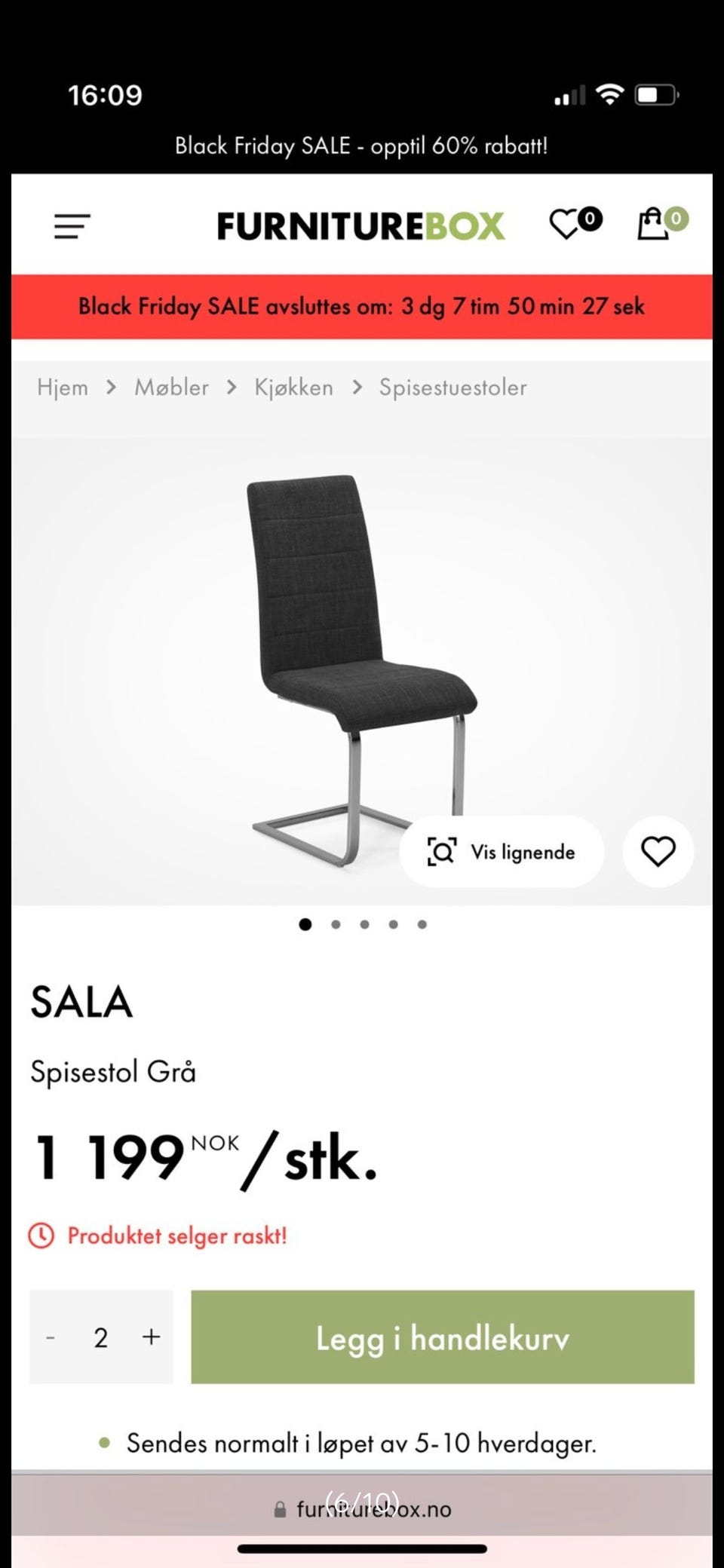Click the FurnitureBox logo
Viewport: 724px width, 1568px height.
point(361,225)
